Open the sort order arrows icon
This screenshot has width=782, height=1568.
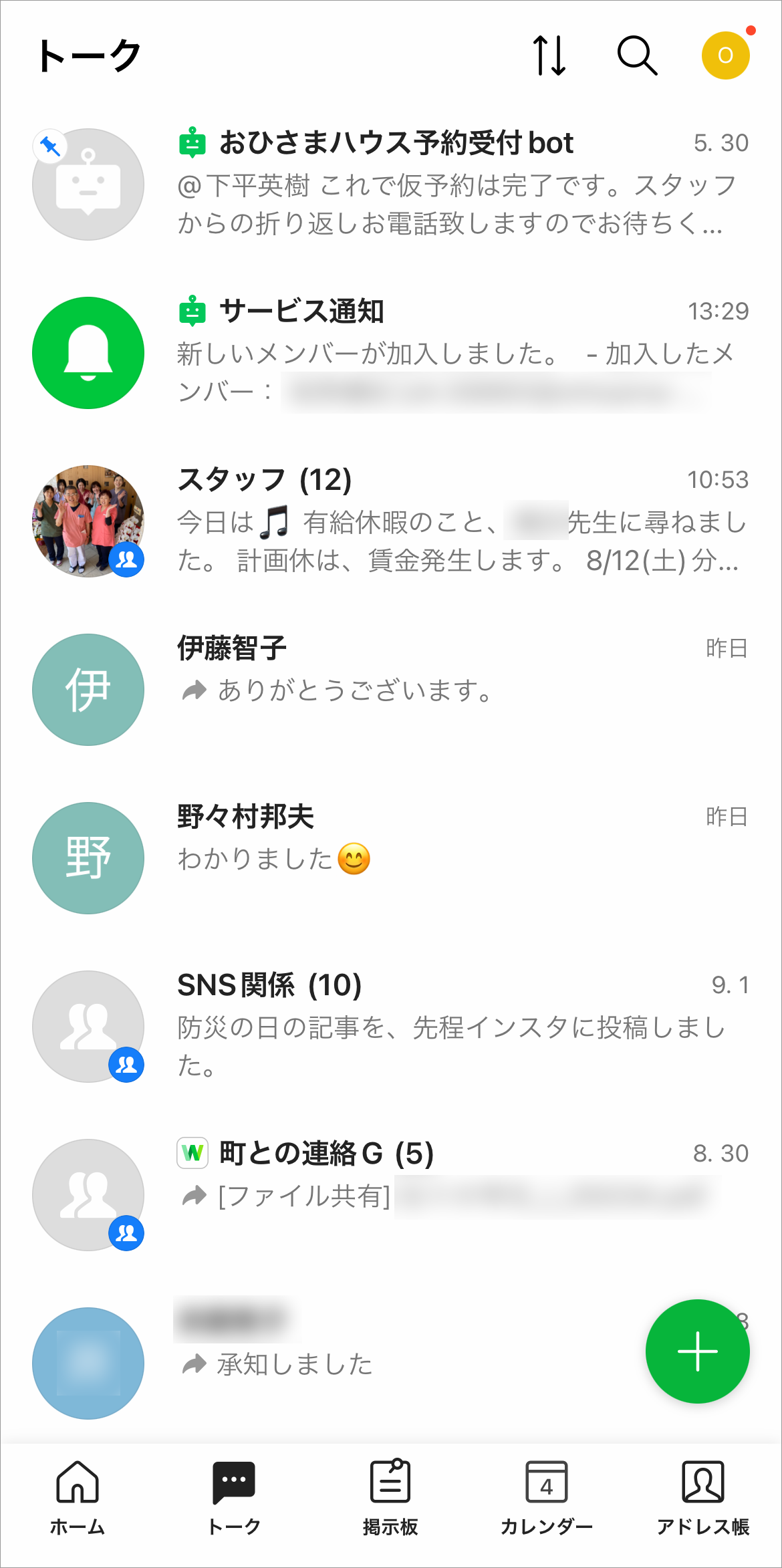(549, 55)
